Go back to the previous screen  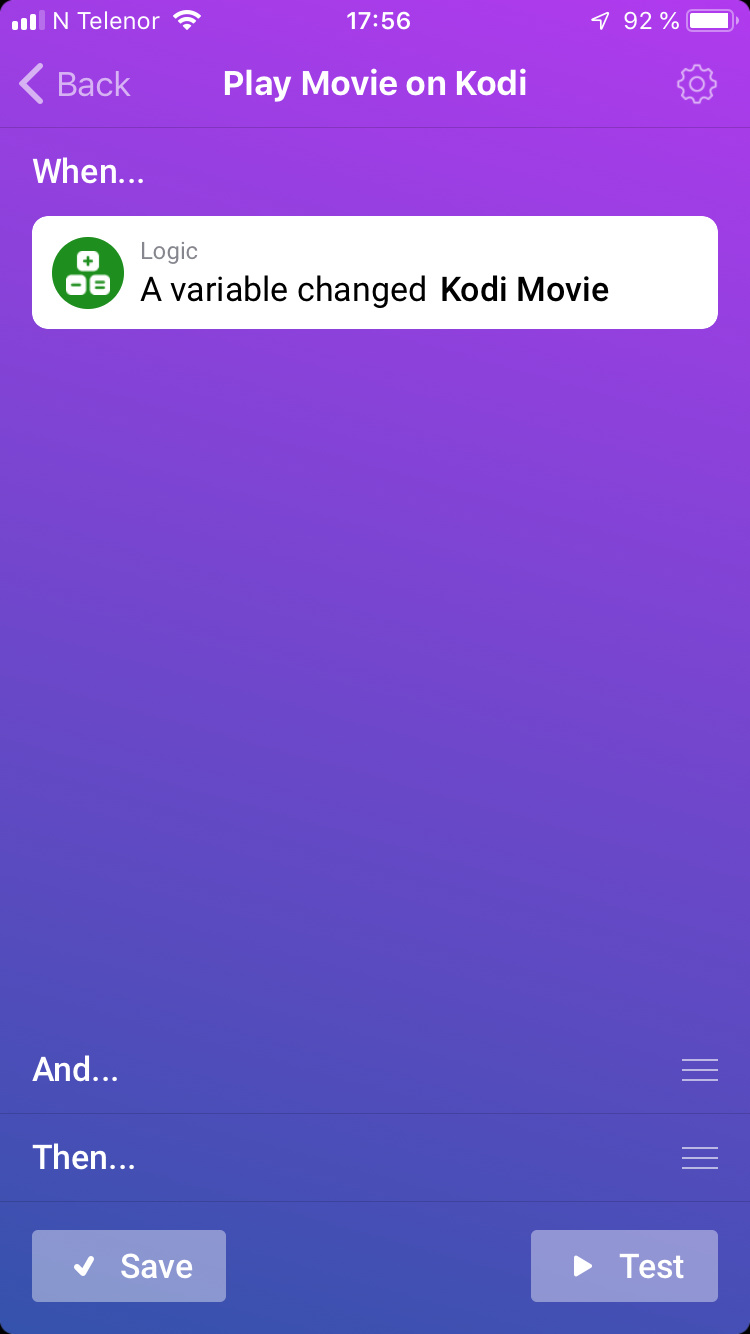[x=75, y=84]
